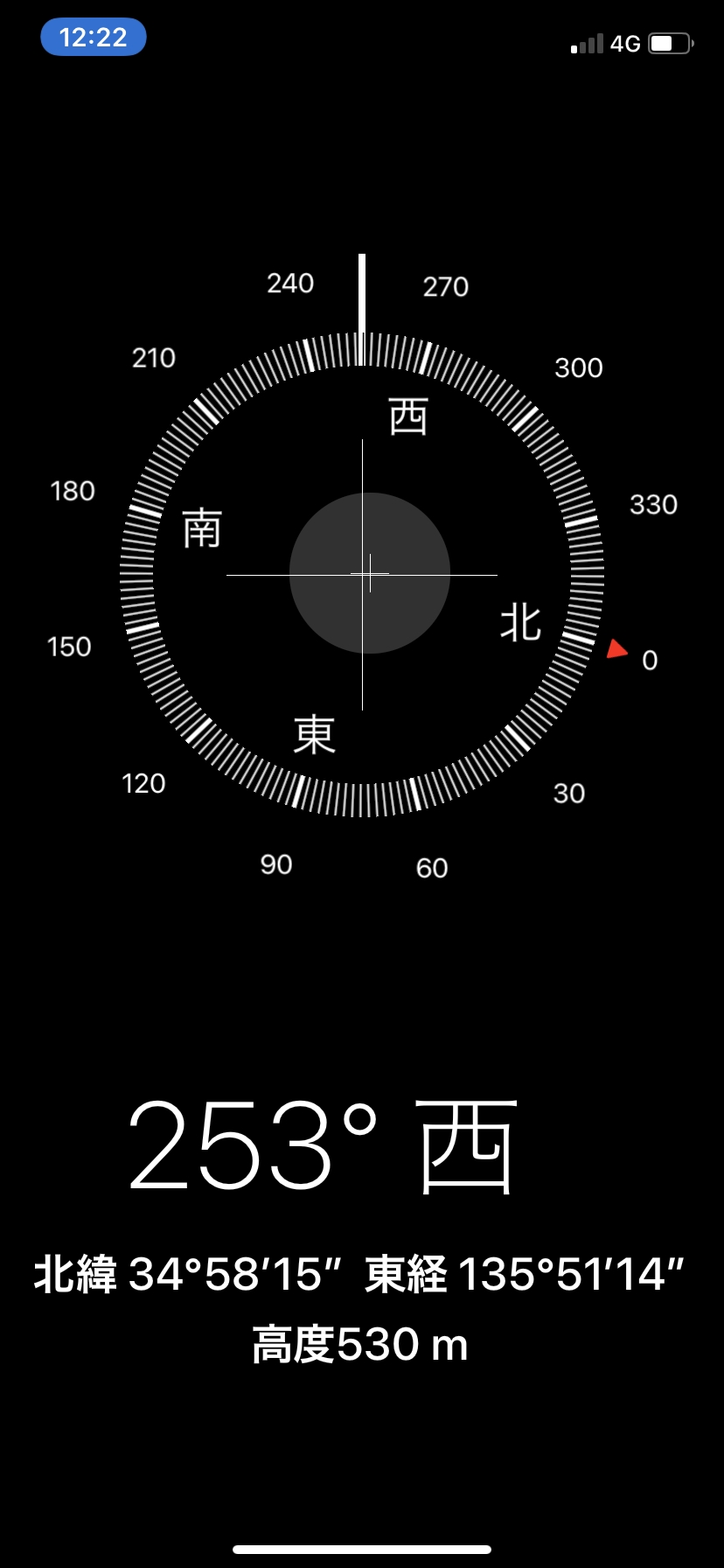The width and height of the screenshot is (724, 1568).
Task: Tap the compass dial to lock bearing
Action: click(x=362, y=574)
